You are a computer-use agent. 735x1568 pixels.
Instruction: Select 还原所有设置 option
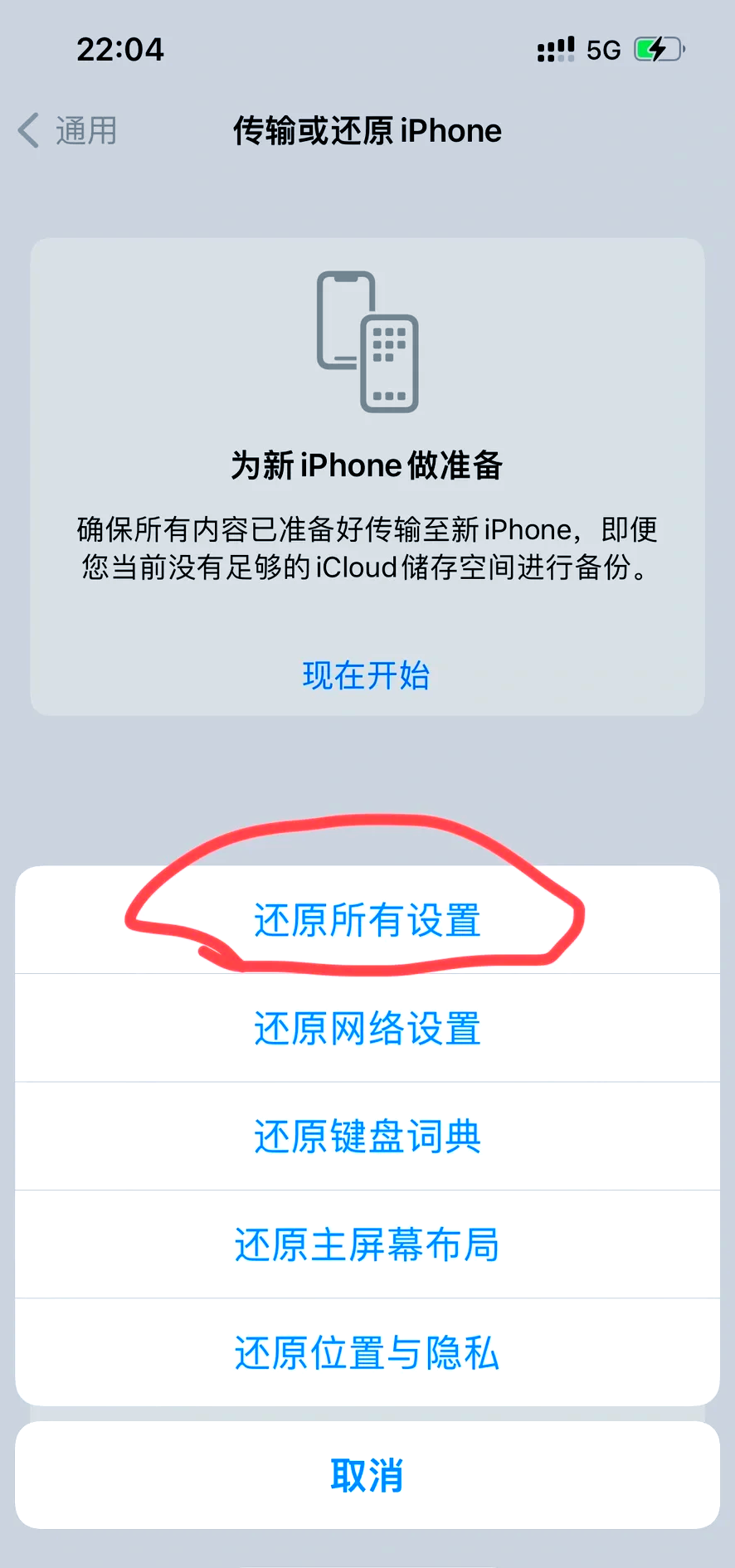pos(367,920)
